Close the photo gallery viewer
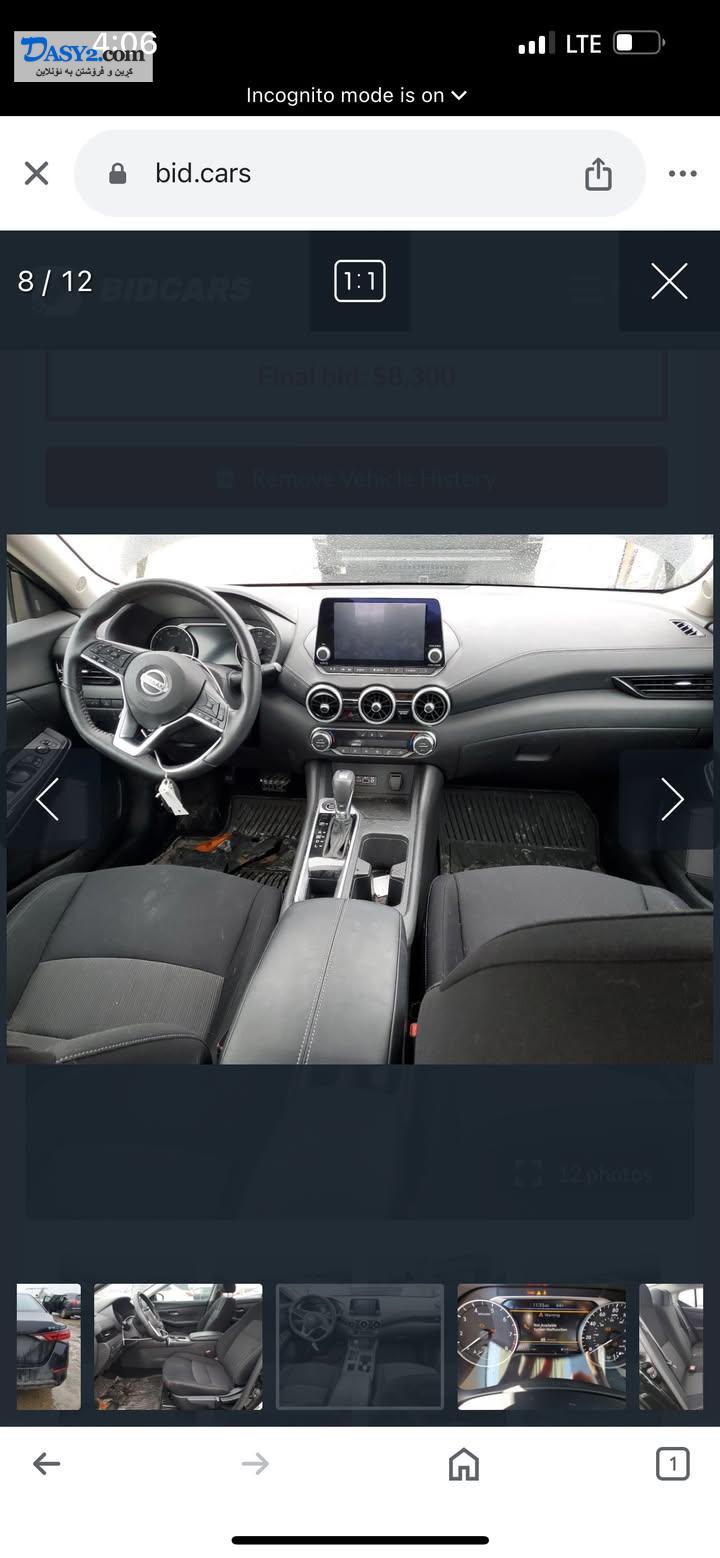The width and height of the screenshot is (720, 1558). [x=669, y=281]
